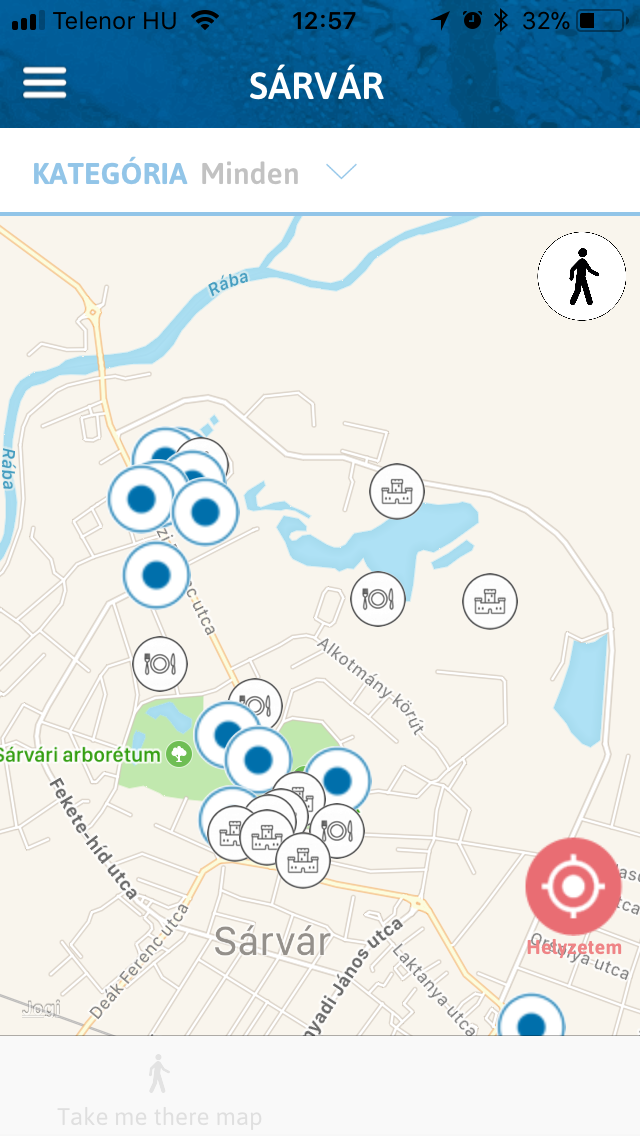Tap blue marker near Laktanya utca

pyautogui.click(x=531, y=1020)
